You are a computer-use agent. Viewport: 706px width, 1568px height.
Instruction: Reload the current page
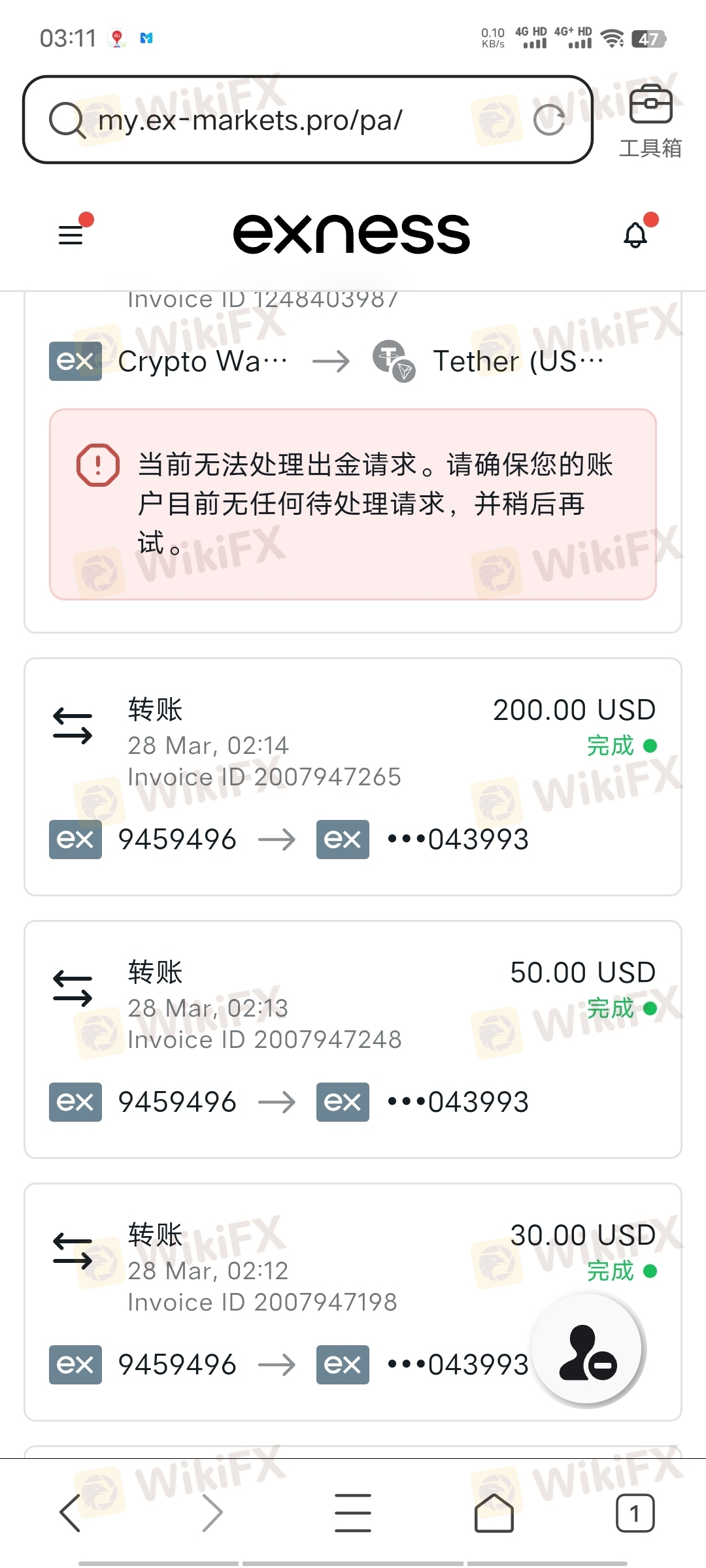tap(549, 120)
